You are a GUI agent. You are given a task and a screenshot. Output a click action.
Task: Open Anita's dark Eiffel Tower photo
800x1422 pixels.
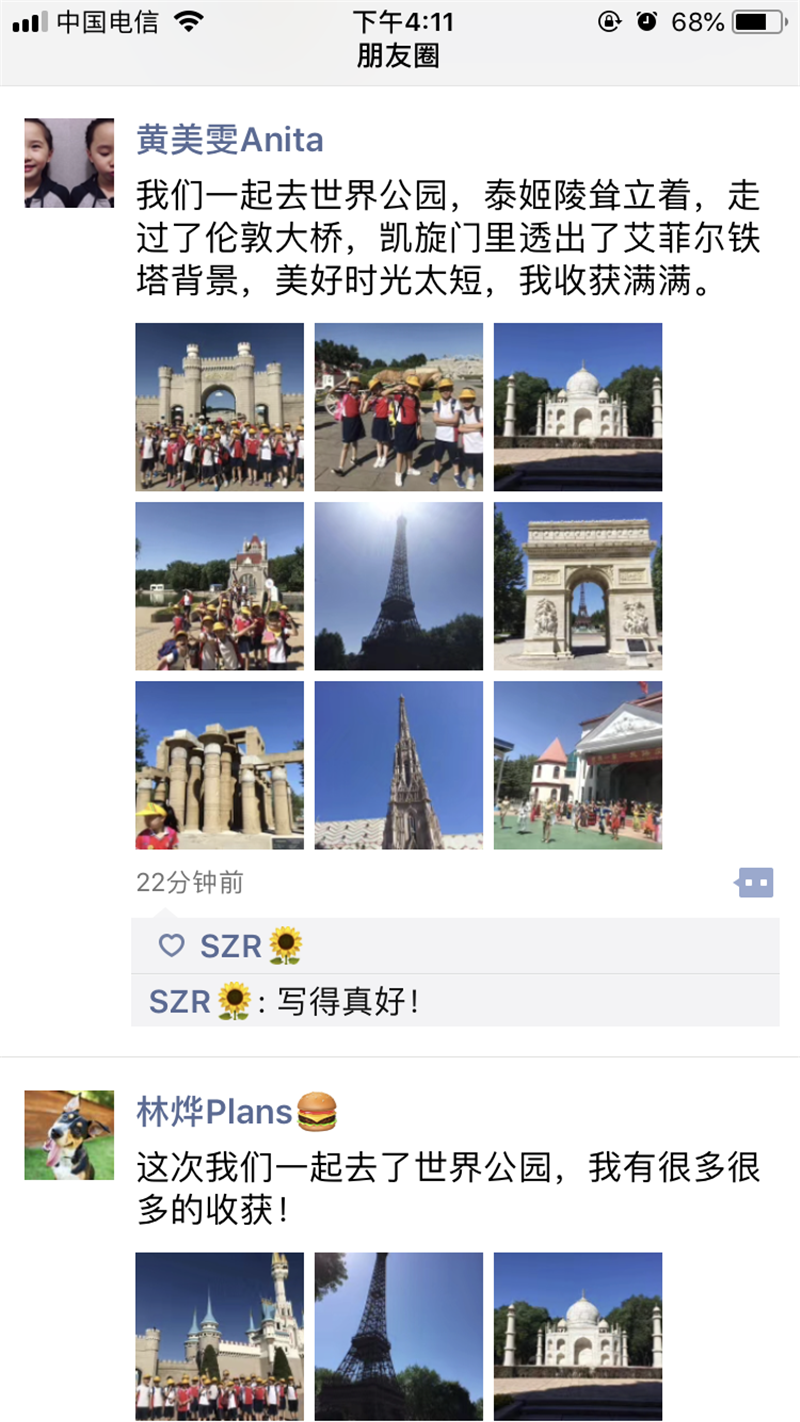pyautogui.click(x=398, y=586)
